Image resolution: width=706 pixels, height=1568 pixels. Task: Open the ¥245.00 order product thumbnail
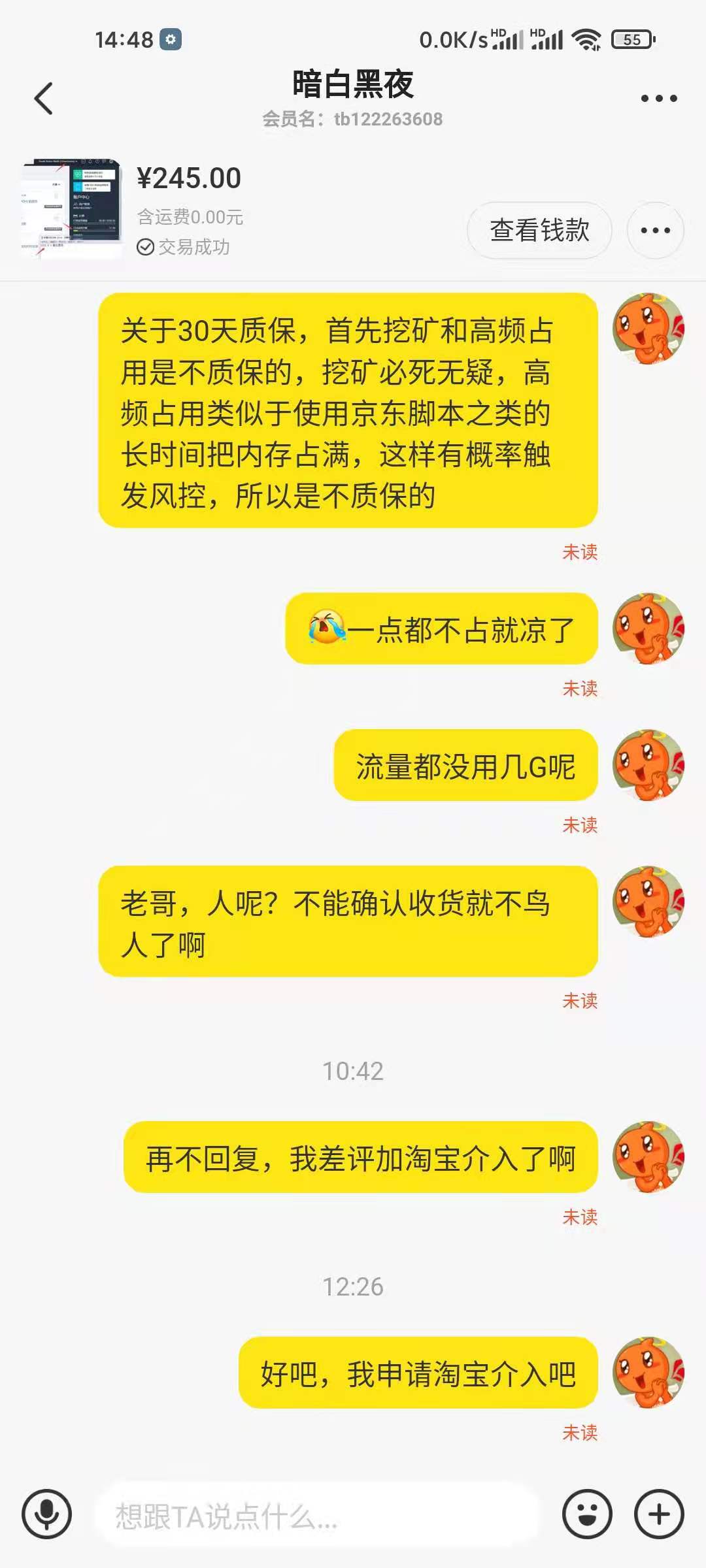coord(71,208)
